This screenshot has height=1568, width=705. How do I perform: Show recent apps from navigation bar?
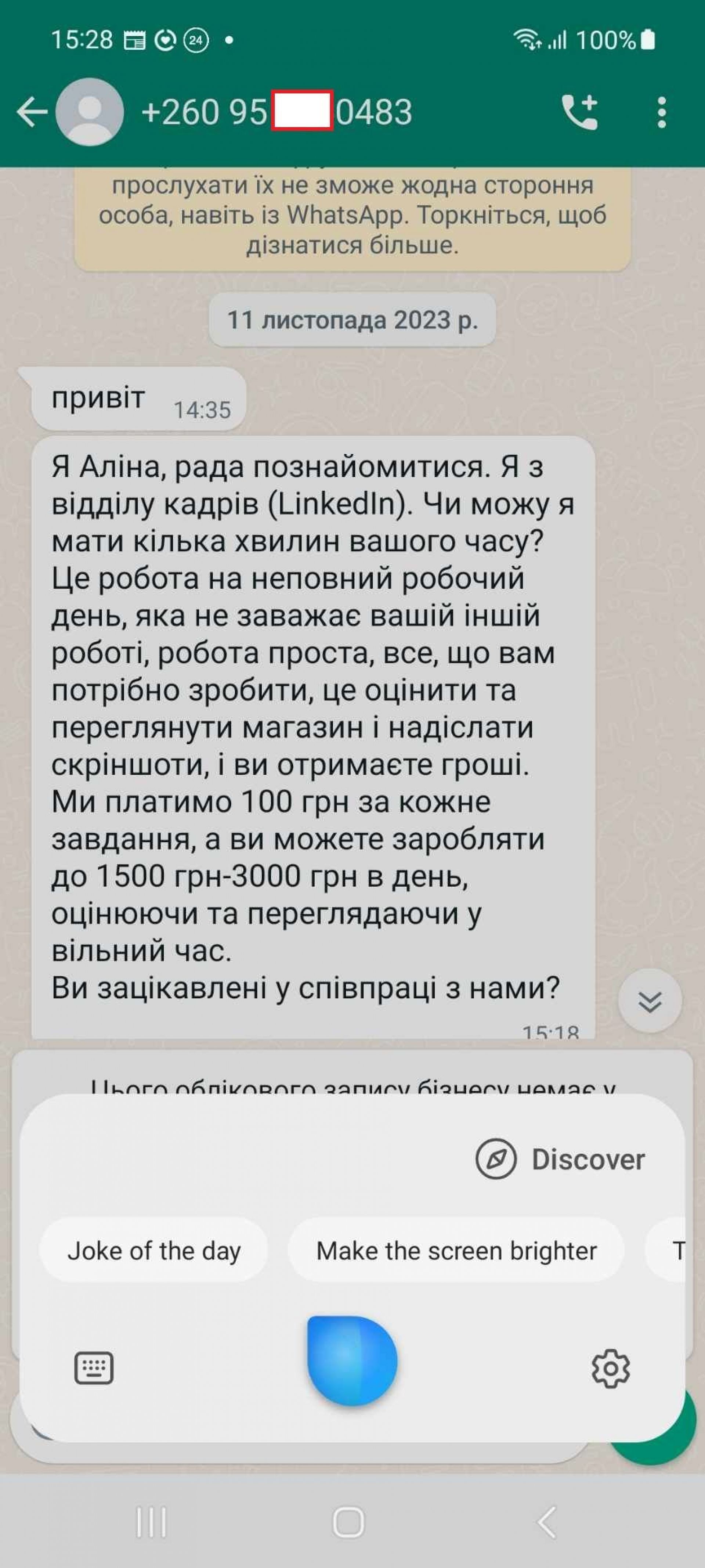(151, 1522)
